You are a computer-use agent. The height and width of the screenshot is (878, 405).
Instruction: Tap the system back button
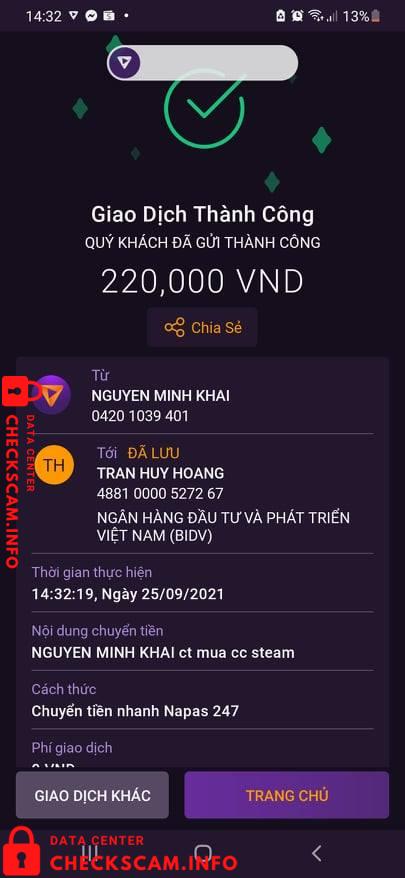[x=316, y=853]
